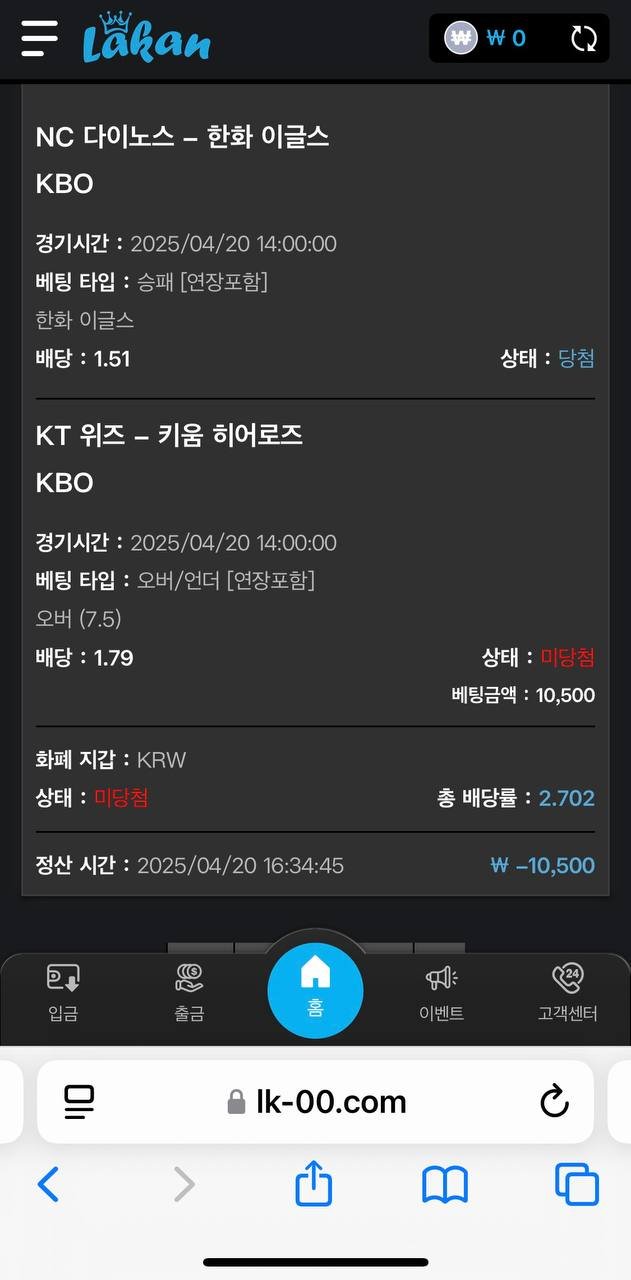This screenshot has height=1280, width=631.
Task: Share this page
Action: coord(314,1185)
